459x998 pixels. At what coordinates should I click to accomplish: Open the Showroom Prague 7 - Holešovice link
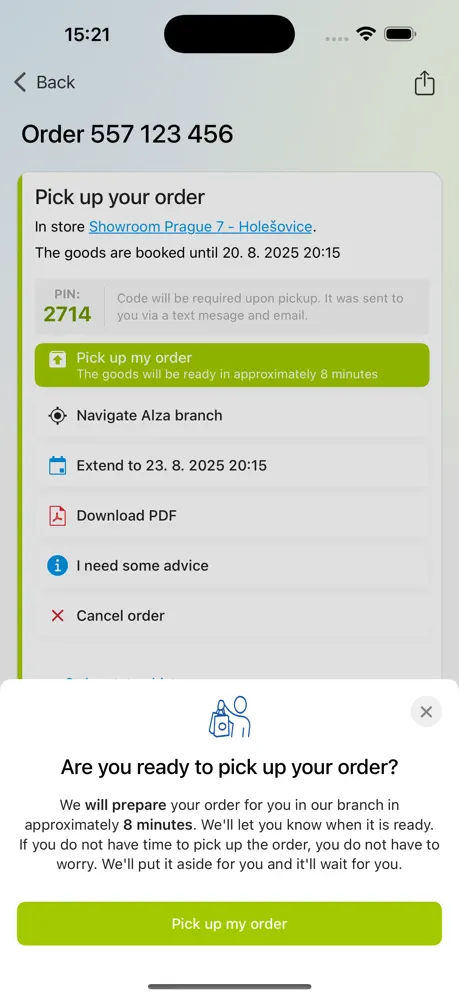click(201, 227)
